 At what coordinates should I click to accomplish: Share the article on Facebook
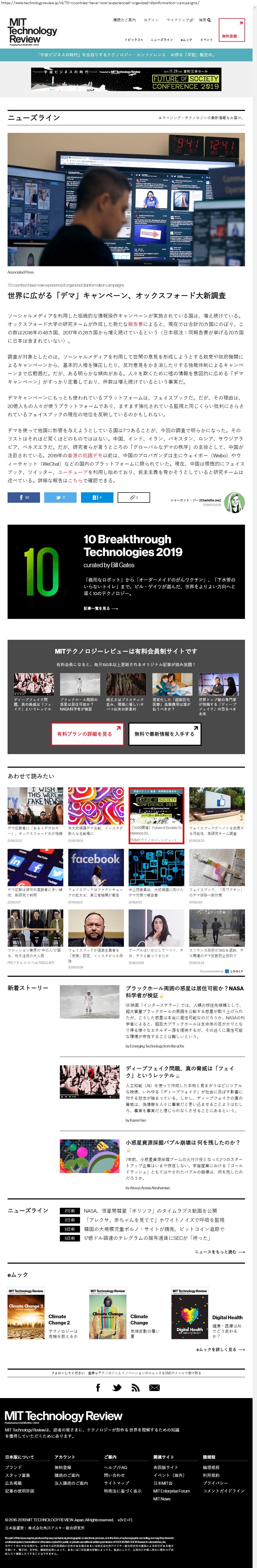(24, 497)
